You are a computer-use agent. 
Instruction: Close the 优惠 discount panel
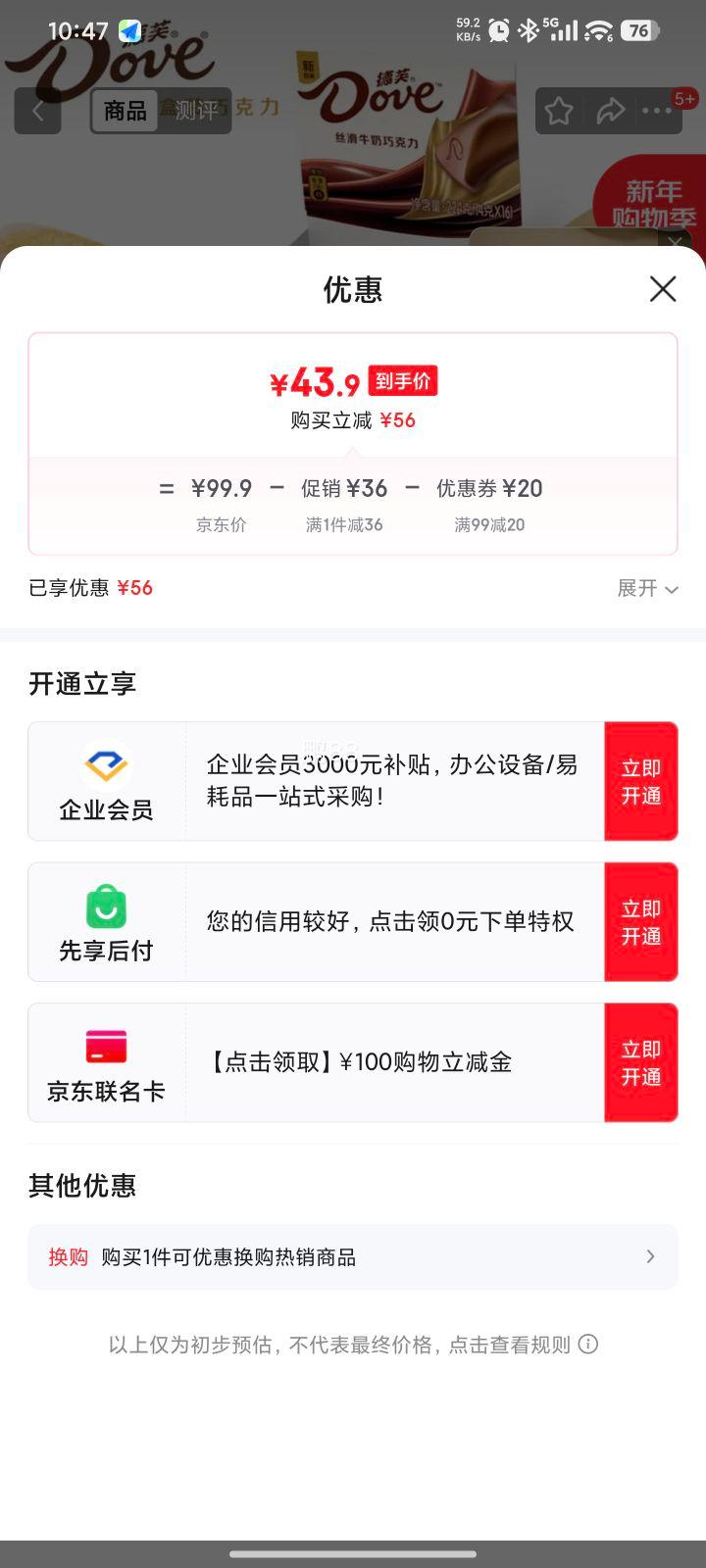[x=663, y=289]
